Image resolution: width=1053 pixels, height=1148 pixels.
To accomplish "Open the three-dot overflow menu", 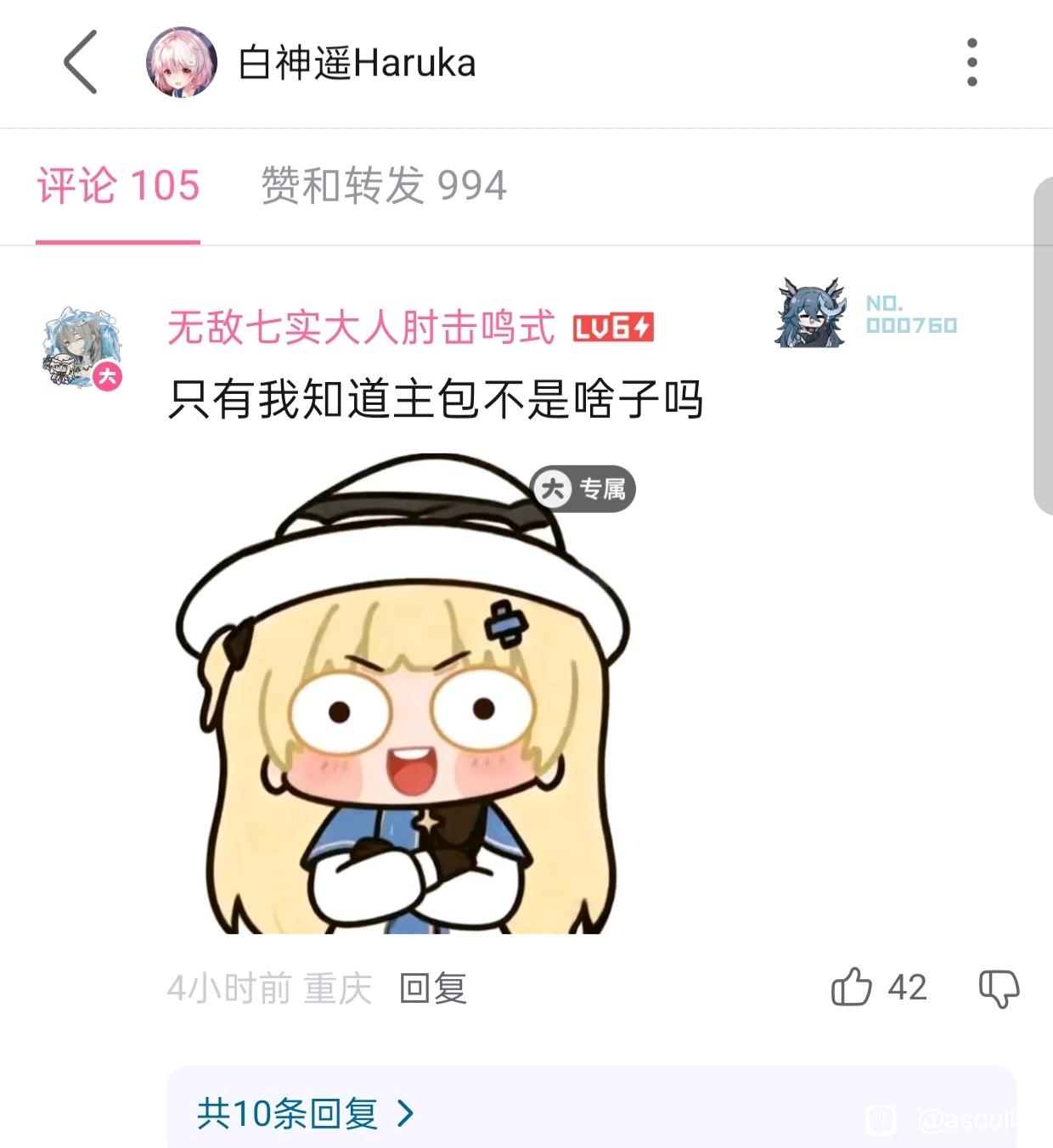I will (x=972, y=62).
